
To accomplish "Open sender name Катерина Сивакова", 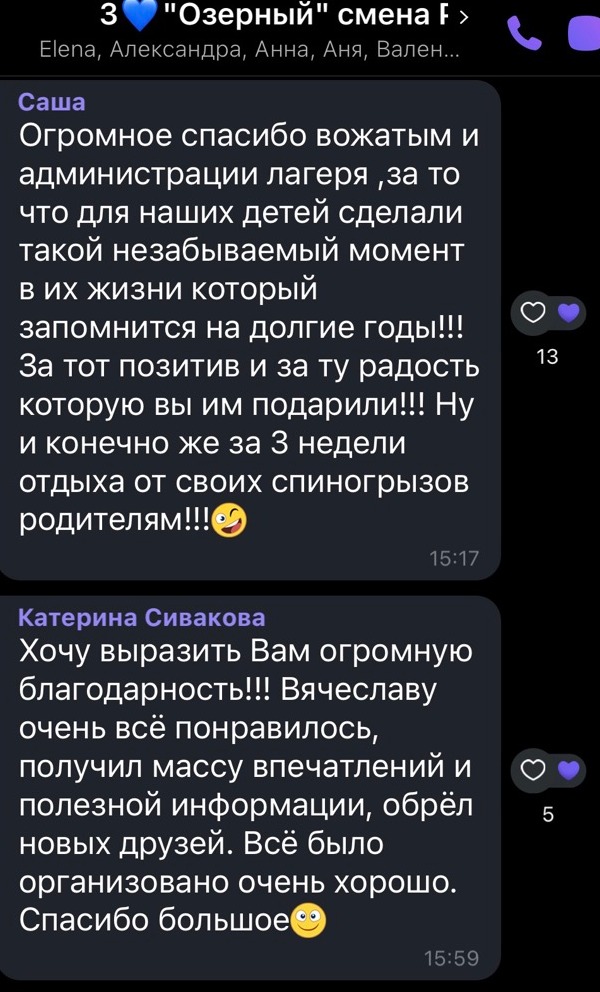I will tap(142, 617).
